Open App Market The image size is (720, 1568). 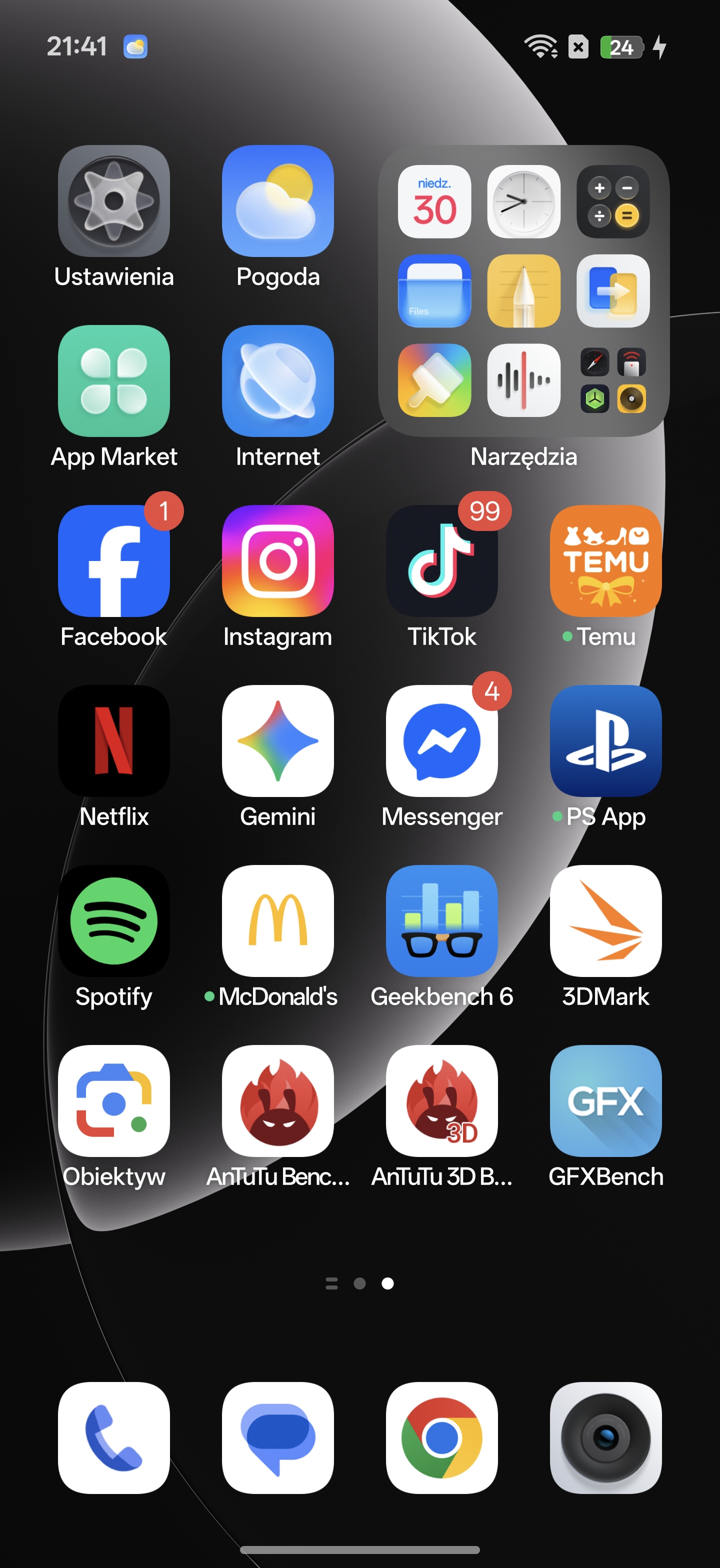tap(114, 380)
